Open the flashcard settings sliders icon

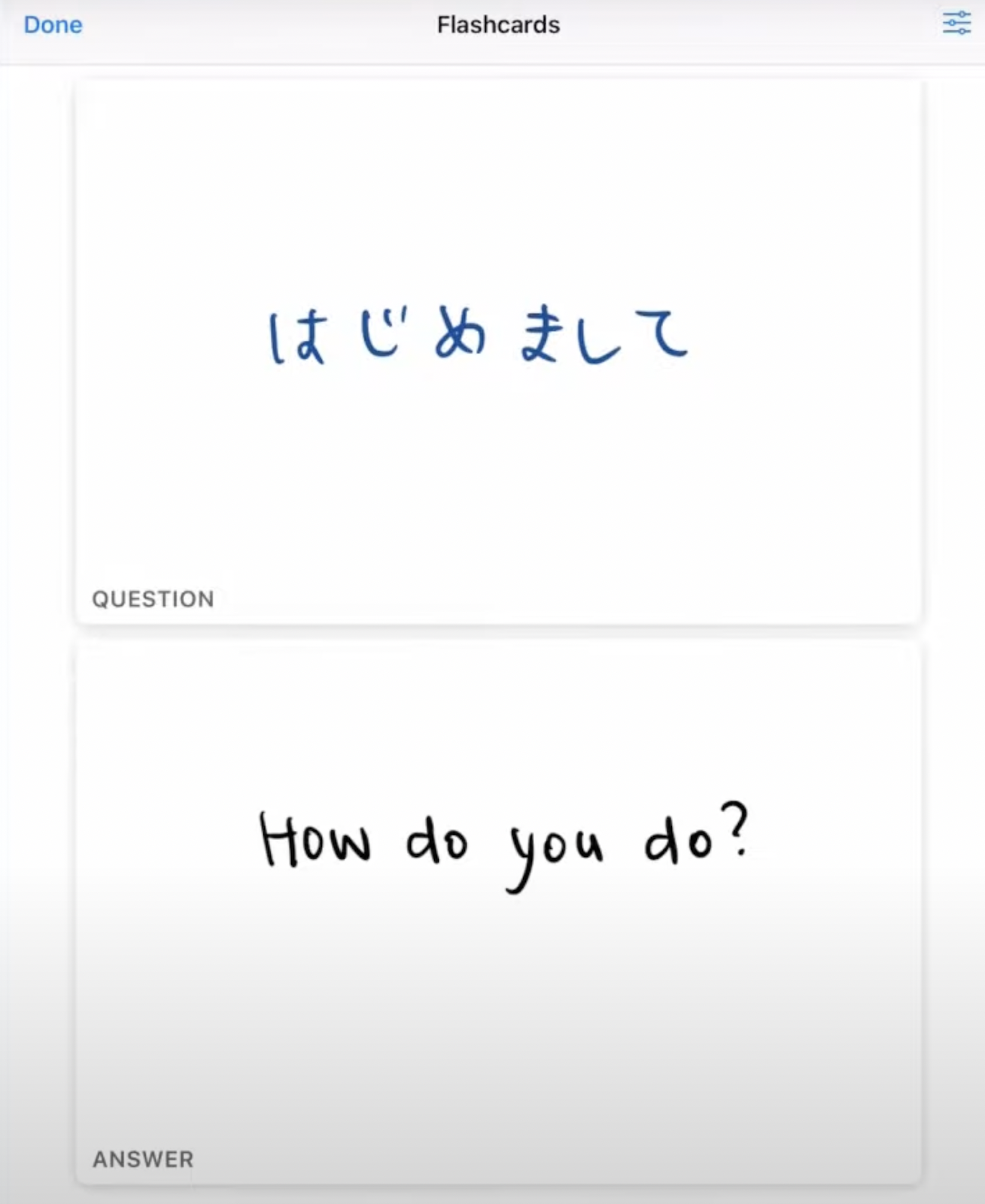click(x=956, y=23)
